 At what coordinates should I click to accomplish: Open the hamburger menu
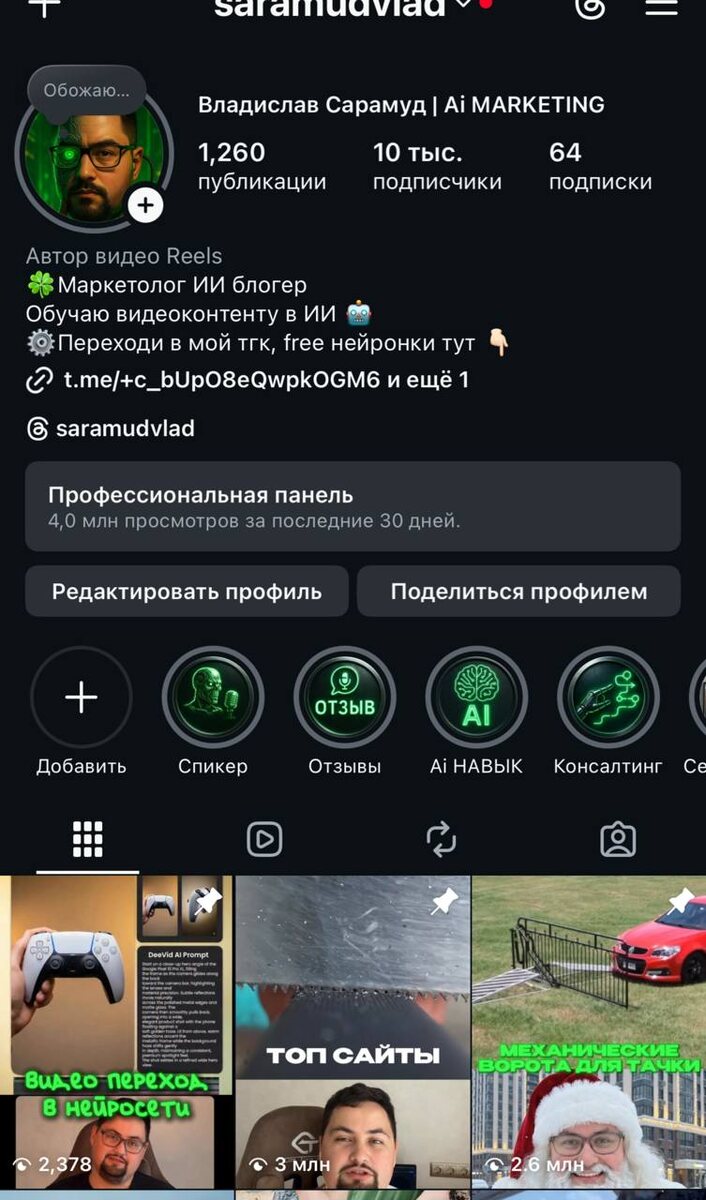661,6
